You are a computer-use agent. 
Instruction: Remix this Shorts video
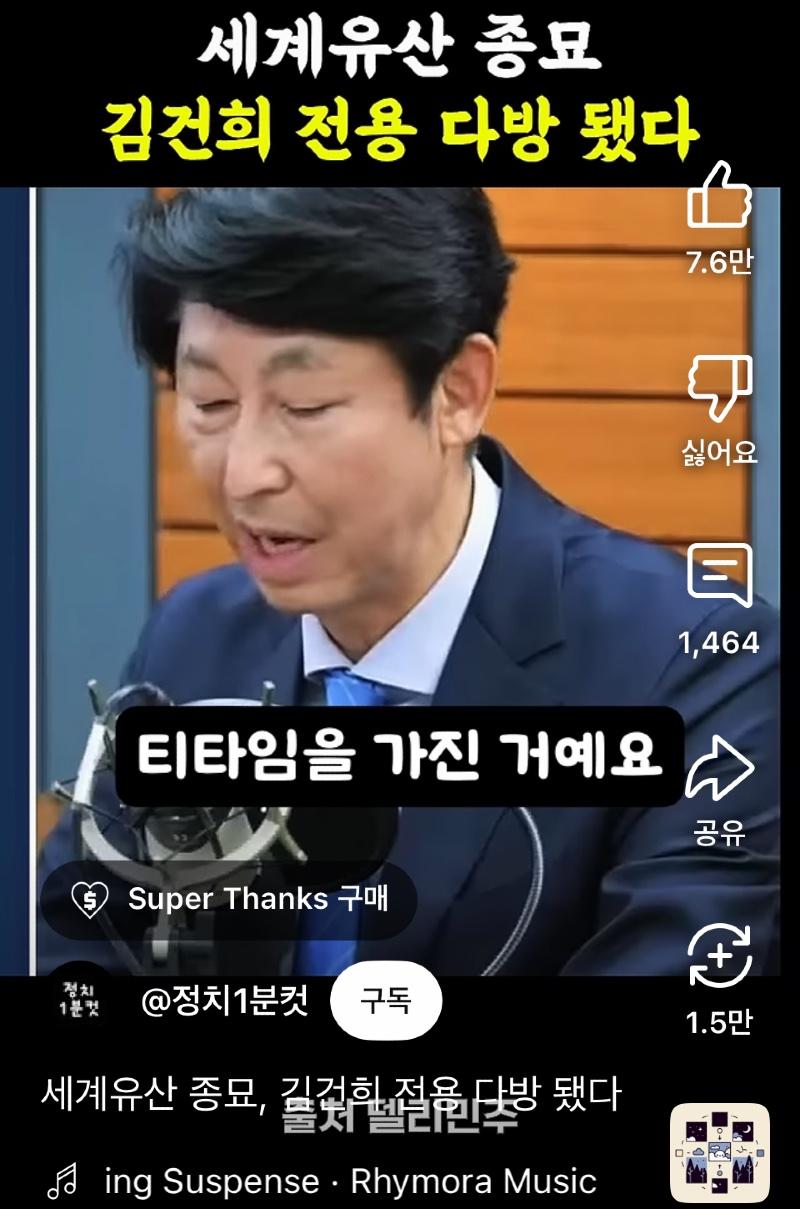[719, 957]
